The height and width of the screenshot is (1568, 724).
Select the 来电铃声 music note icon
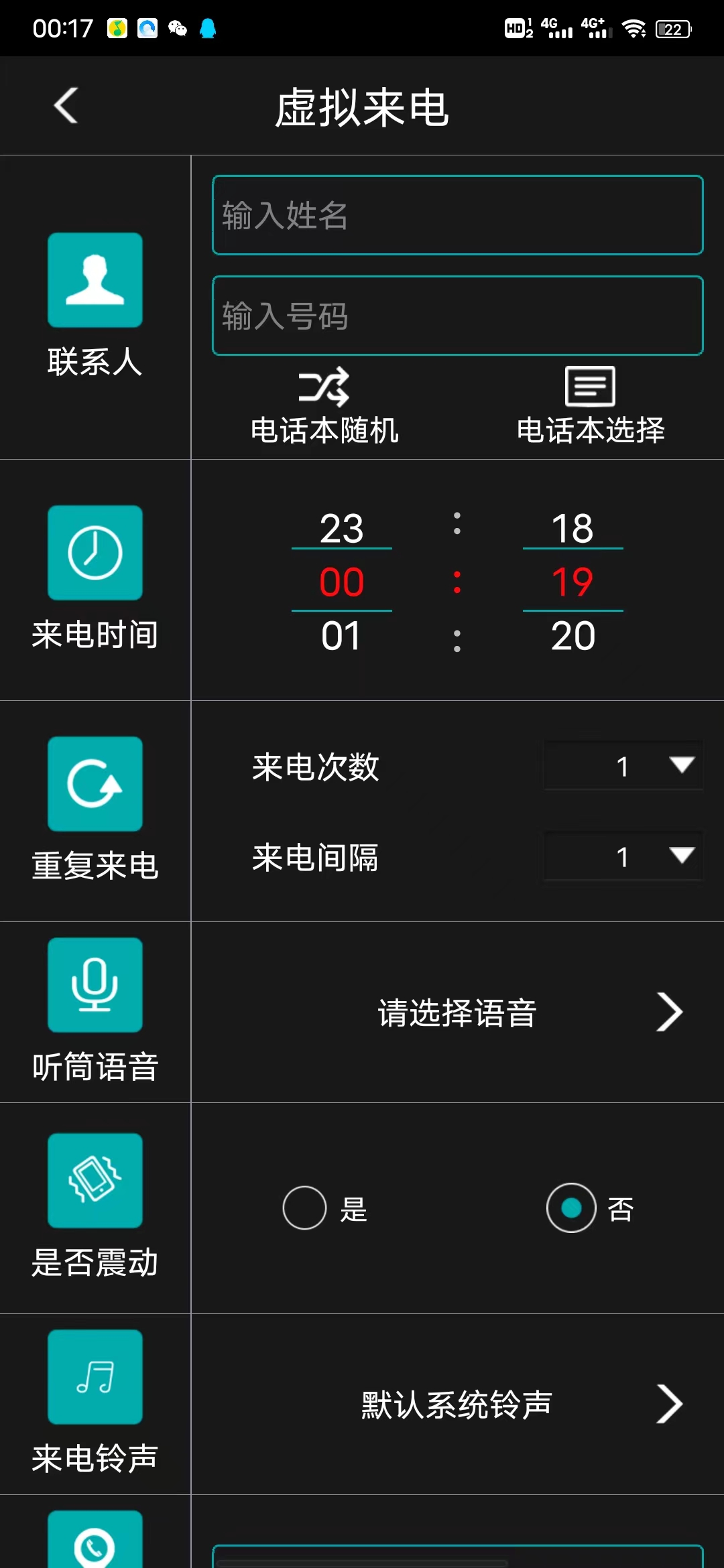tap(95, 1377)
